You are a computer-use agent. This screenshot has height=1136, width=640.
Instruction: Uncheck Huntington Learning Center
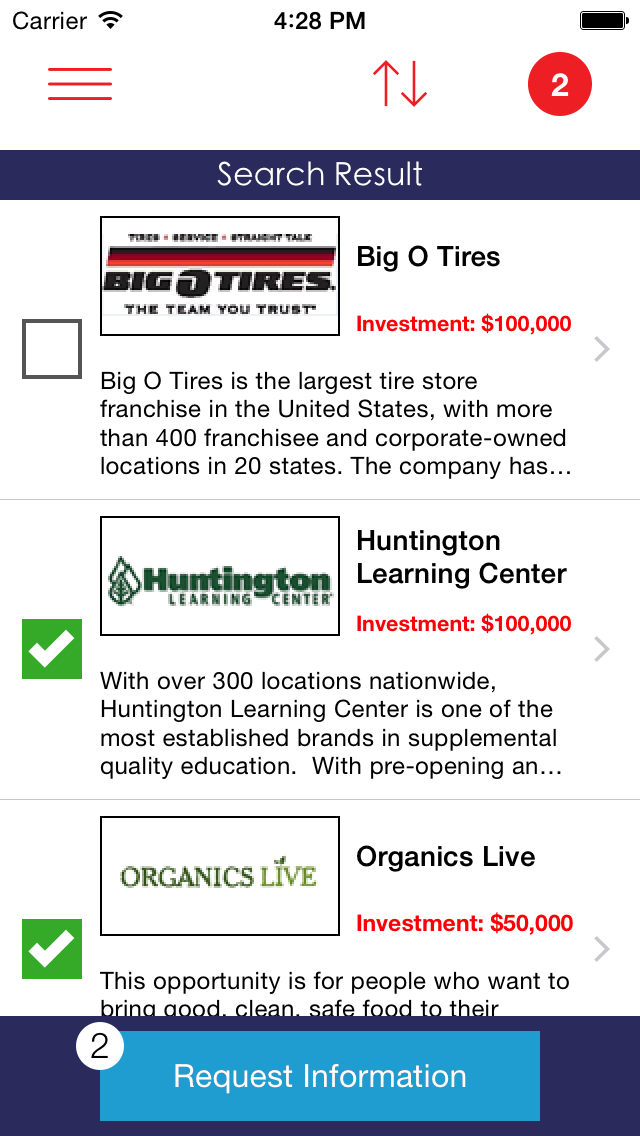[51, 648]
